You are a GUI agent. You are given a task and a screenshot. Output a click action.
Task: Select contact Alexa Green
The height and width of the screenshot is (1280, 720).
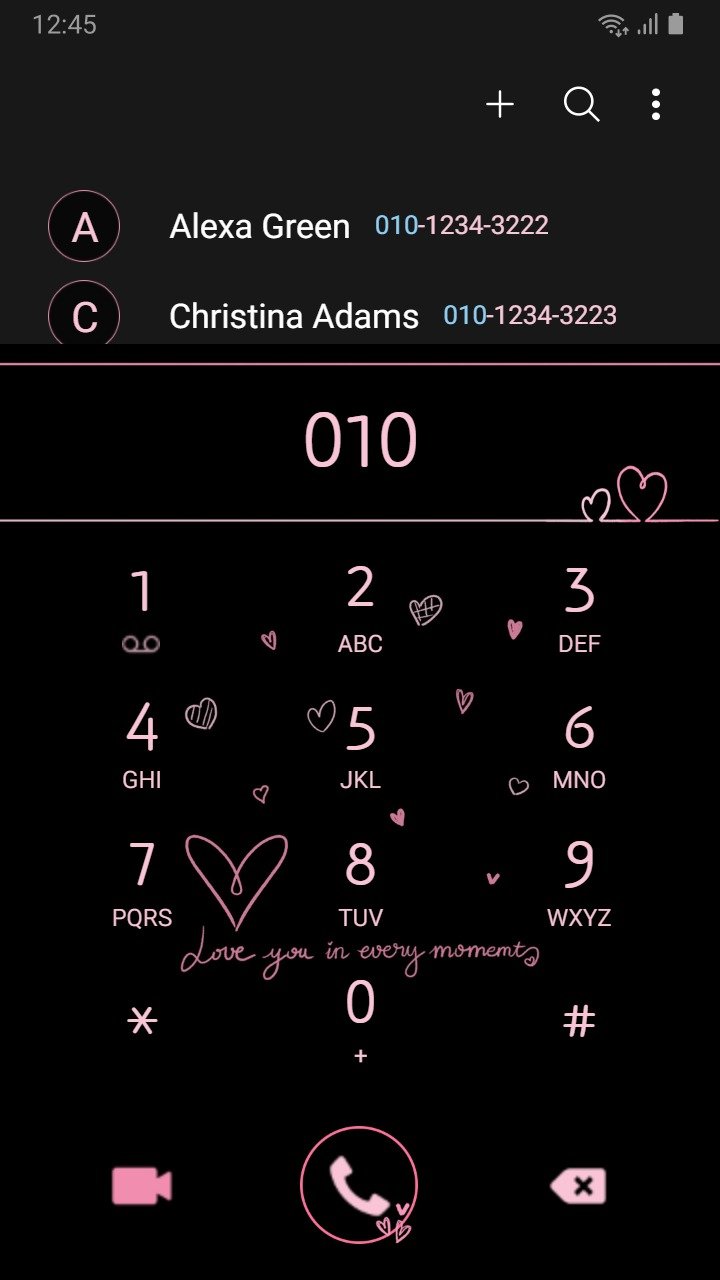click(360, 227)
